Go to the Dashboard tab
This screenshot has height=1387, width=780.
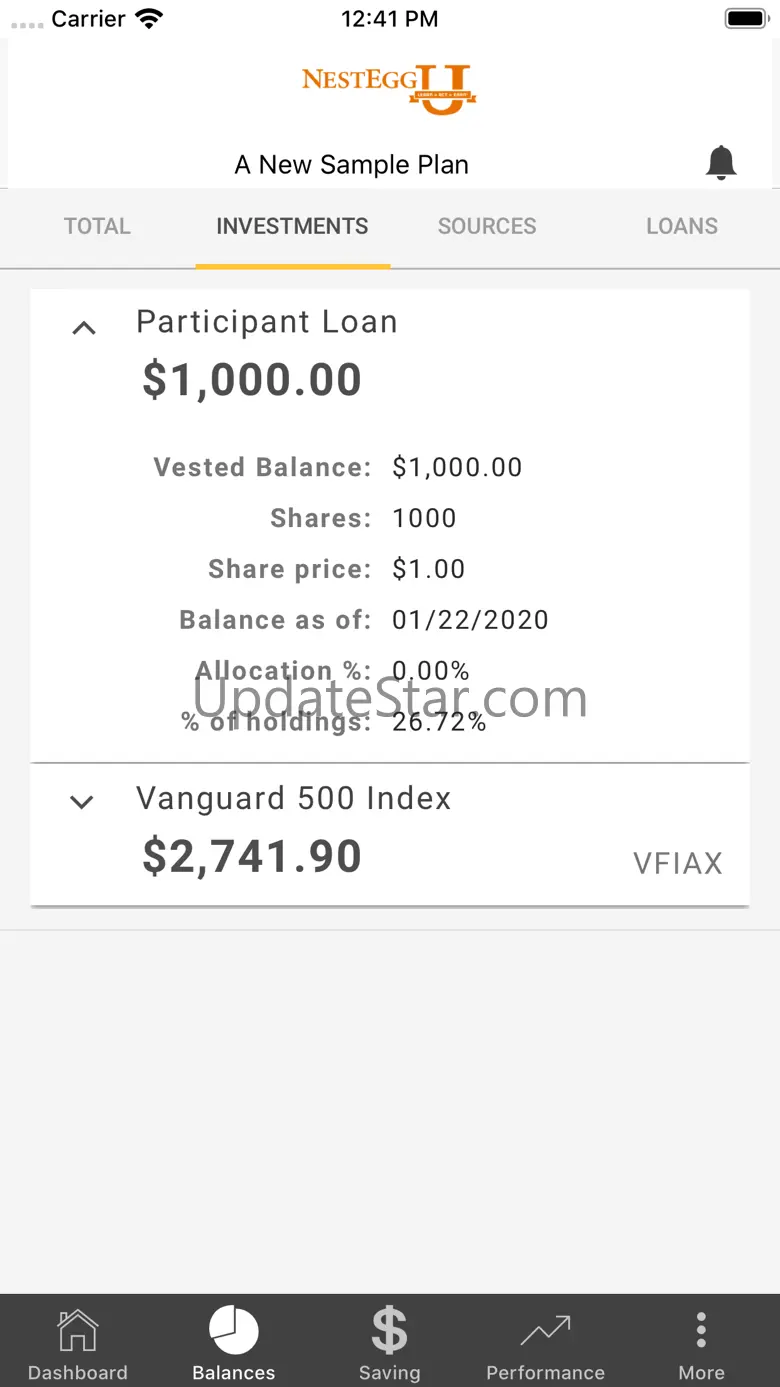click(x=78, y=1343)
